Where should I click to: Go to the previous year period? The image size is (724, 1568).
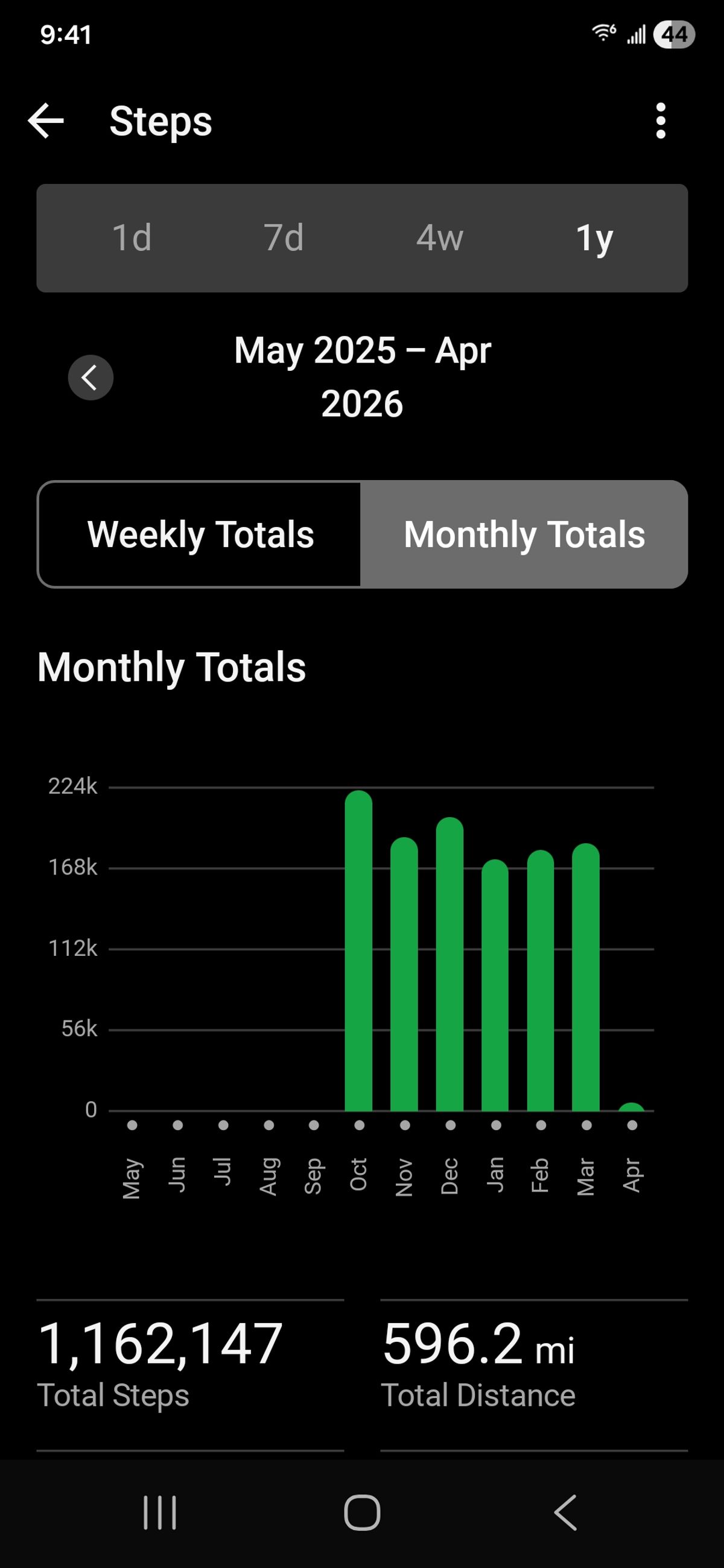point(91,378)
